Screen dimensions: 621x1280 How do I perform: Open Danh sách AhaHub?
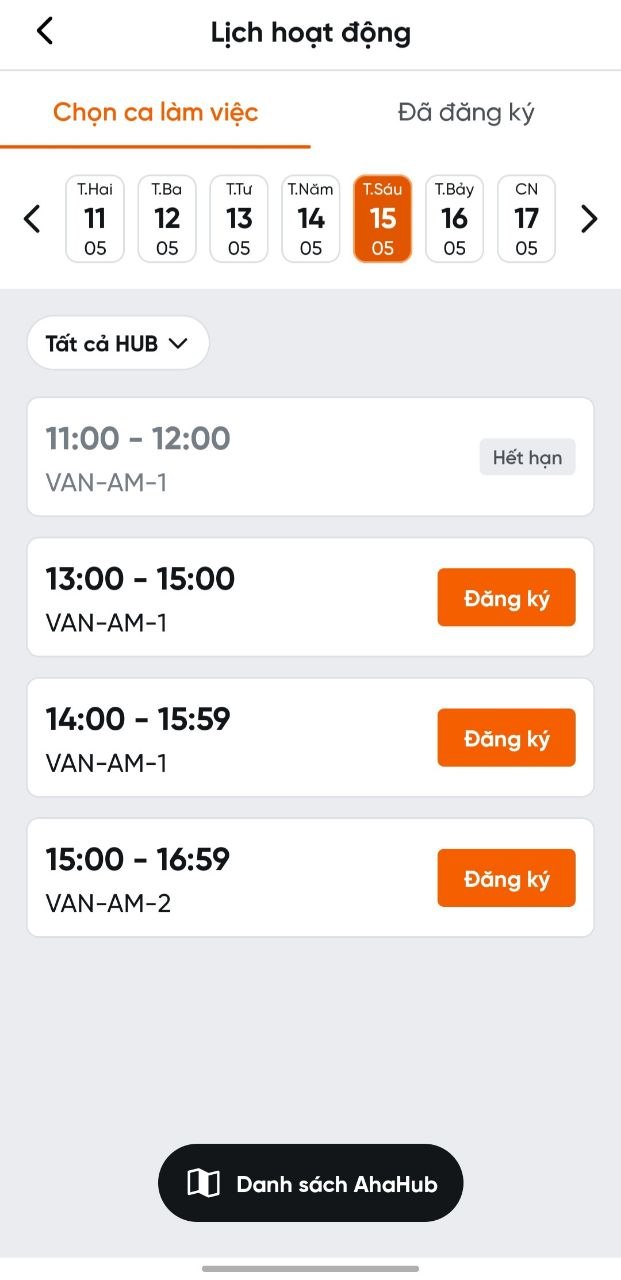click(x=311, y=1183)
